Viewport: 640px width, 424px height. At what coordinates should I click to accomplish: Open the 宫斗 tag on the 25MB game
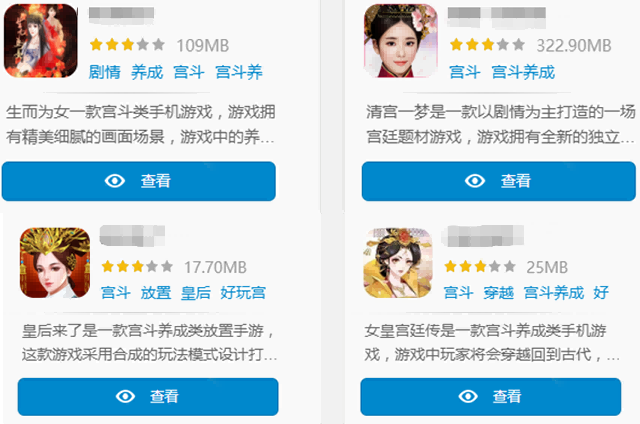pos(458,293)
